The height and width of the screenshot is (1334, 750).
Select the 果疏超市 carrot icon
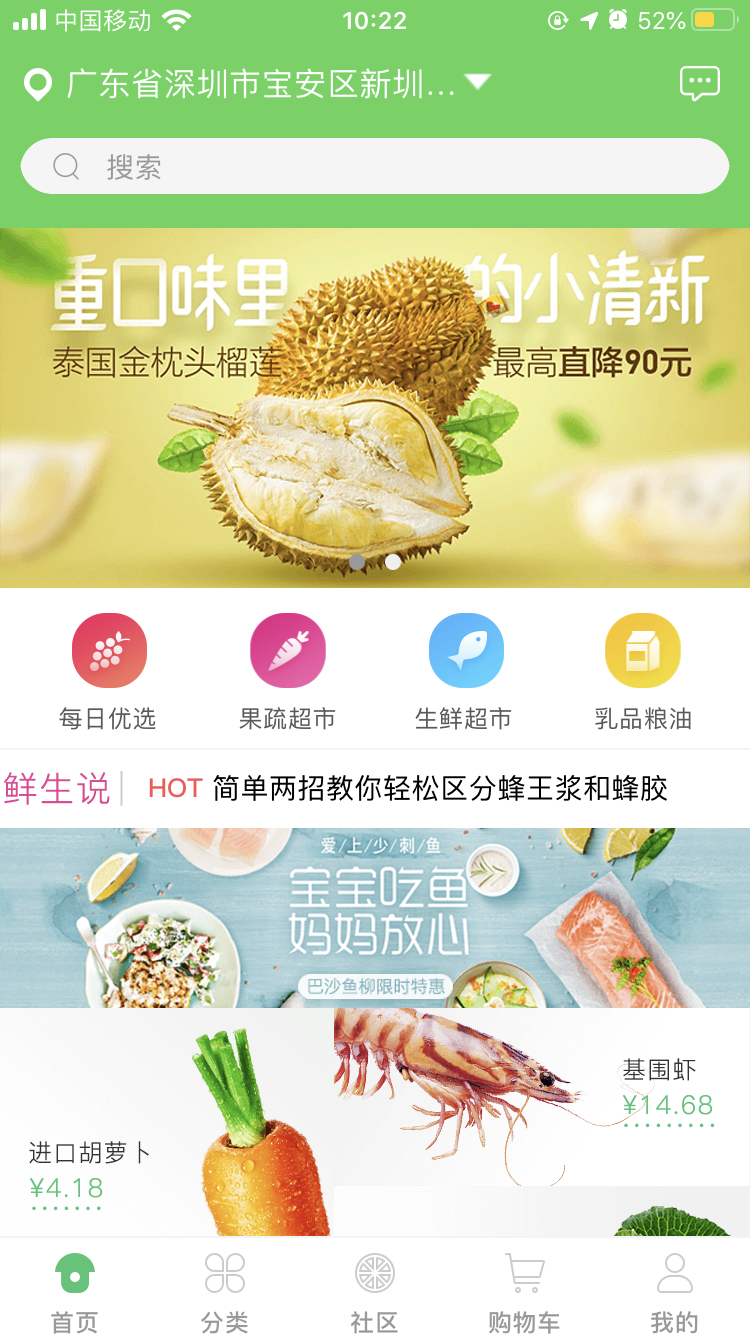[x=288, y=650]
